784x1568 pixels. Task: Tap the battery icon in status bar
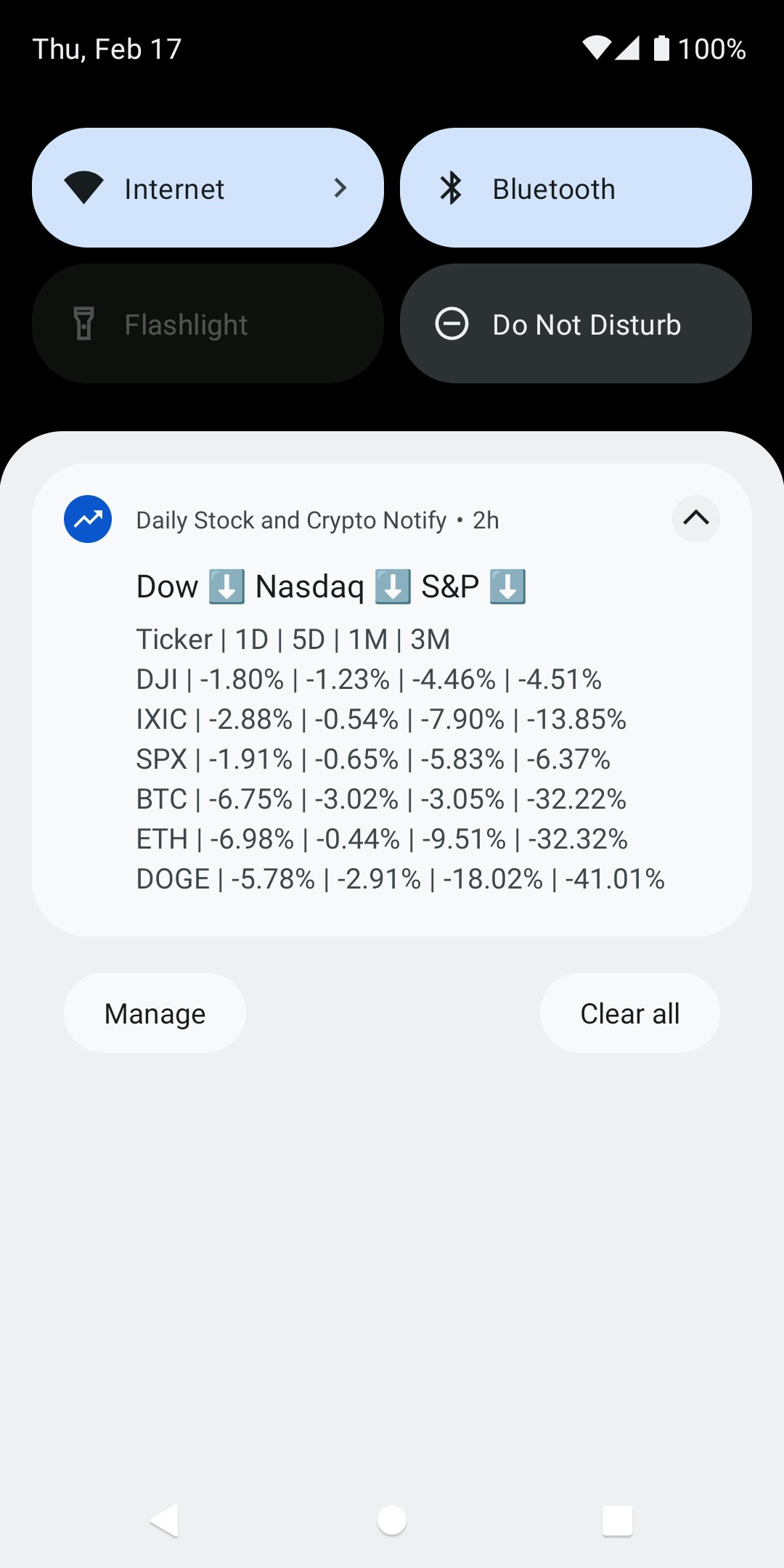(662, 48)
